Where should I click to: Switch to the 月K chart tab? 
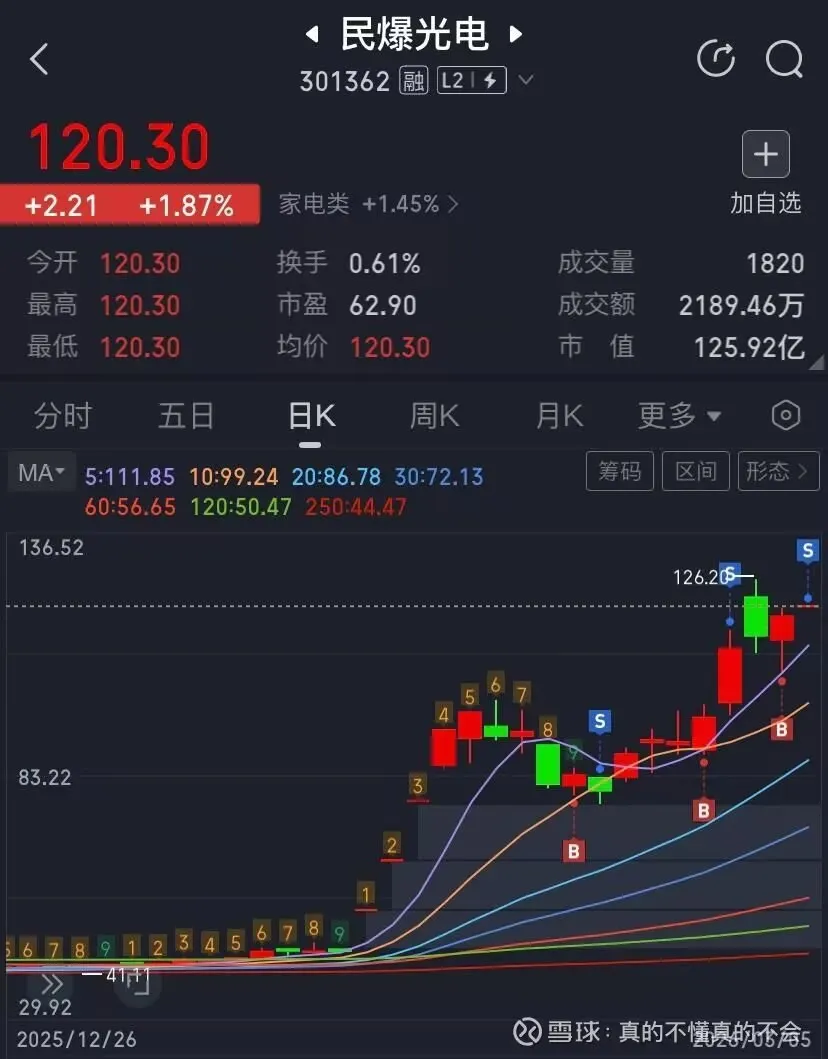point(559,415)
